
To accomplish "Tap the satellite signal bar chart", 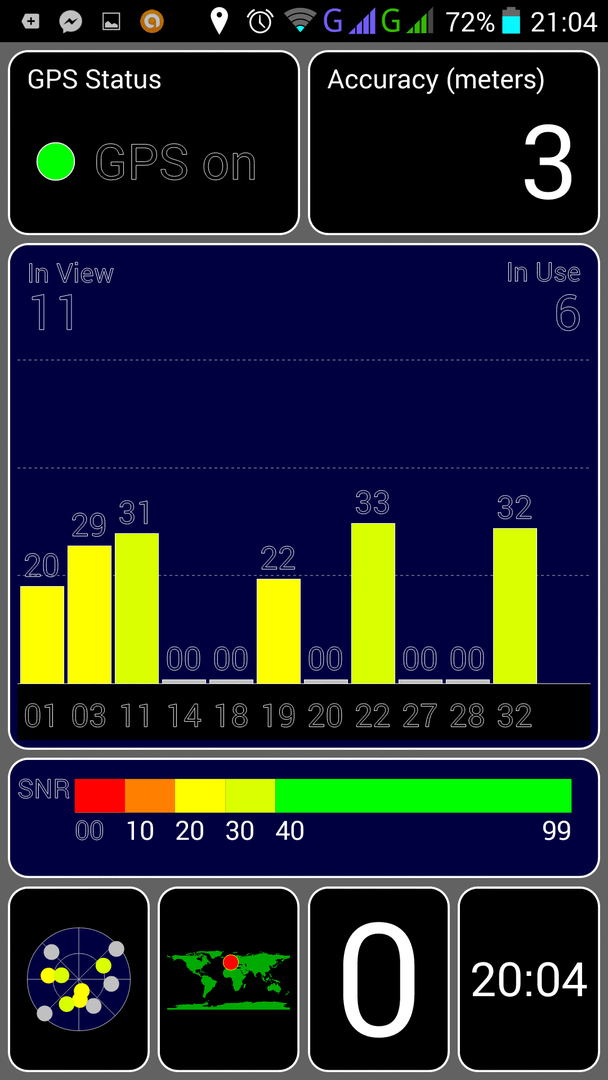I will (304, 496).
